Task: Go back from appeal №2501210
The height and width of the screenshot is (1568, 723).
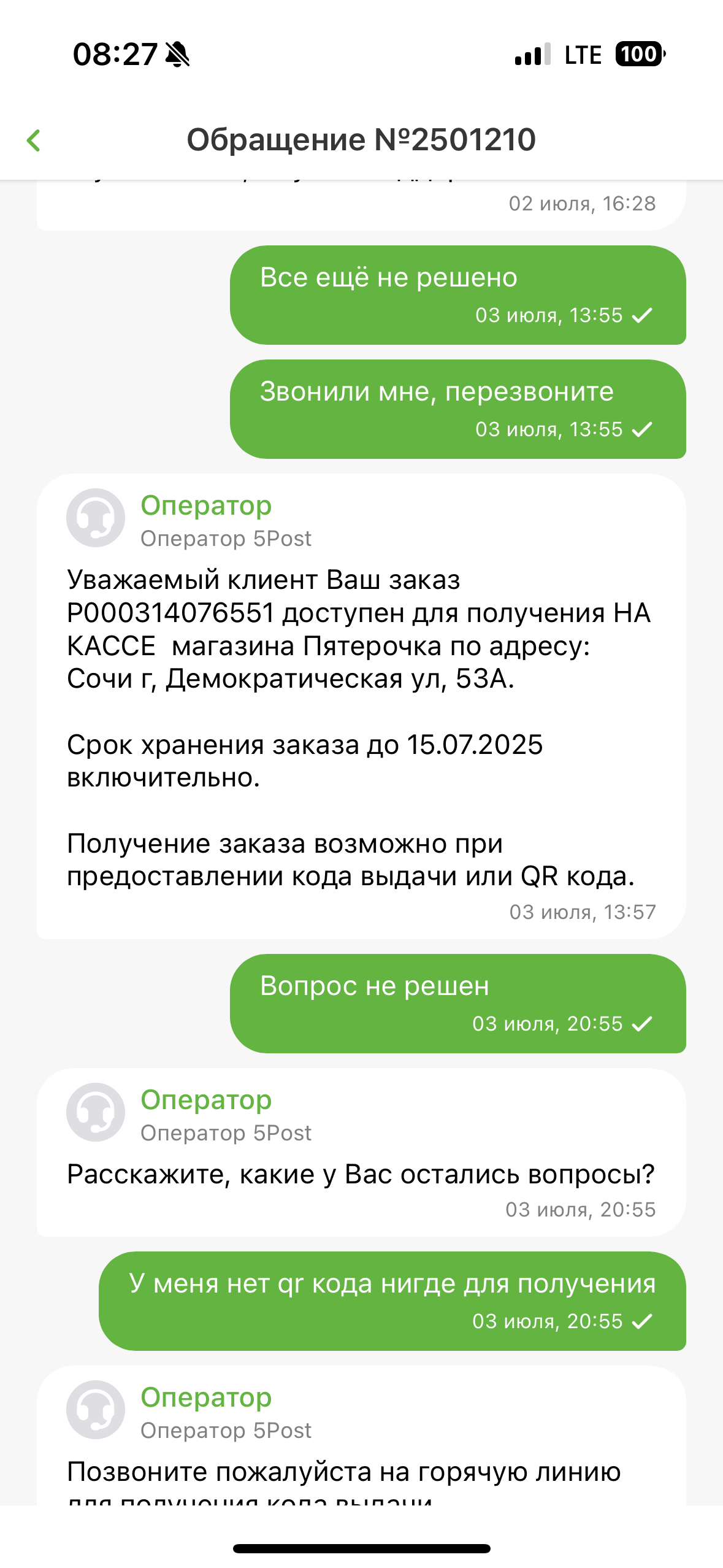Action: (x=34, y=140)
